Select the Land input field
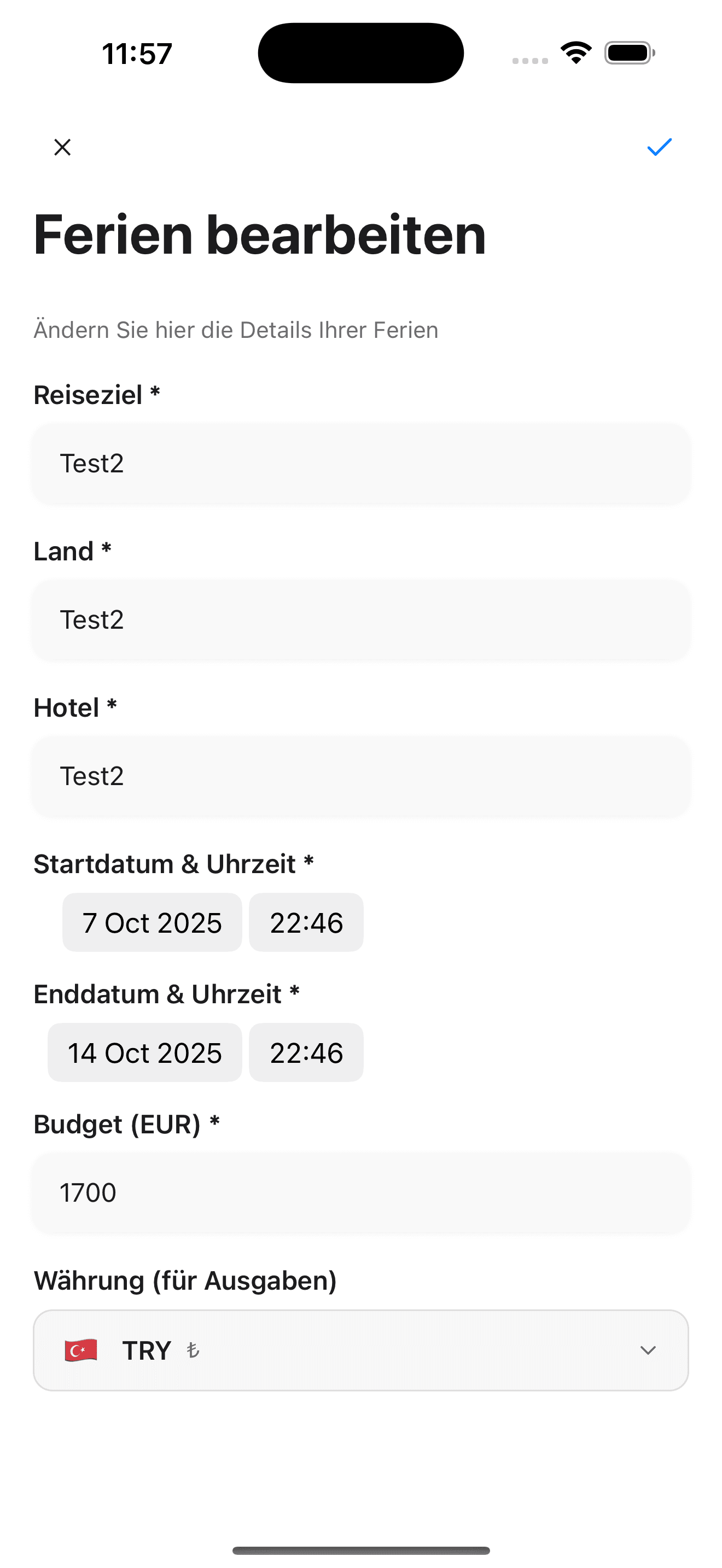 tap(362, 619)
